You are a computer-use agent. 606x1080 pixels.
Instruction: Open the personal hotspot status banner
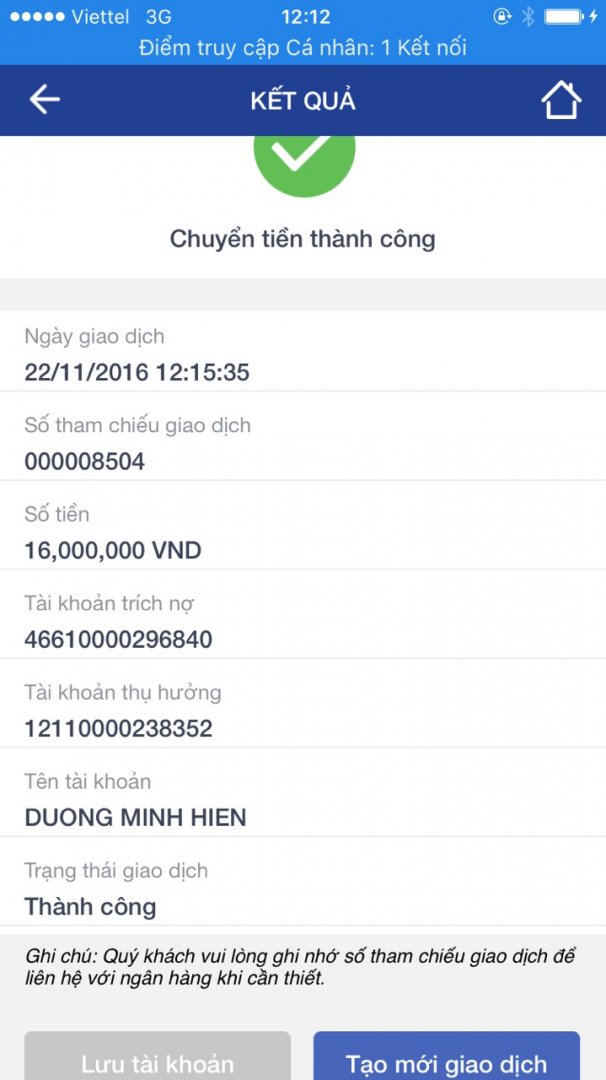point(303,48)
